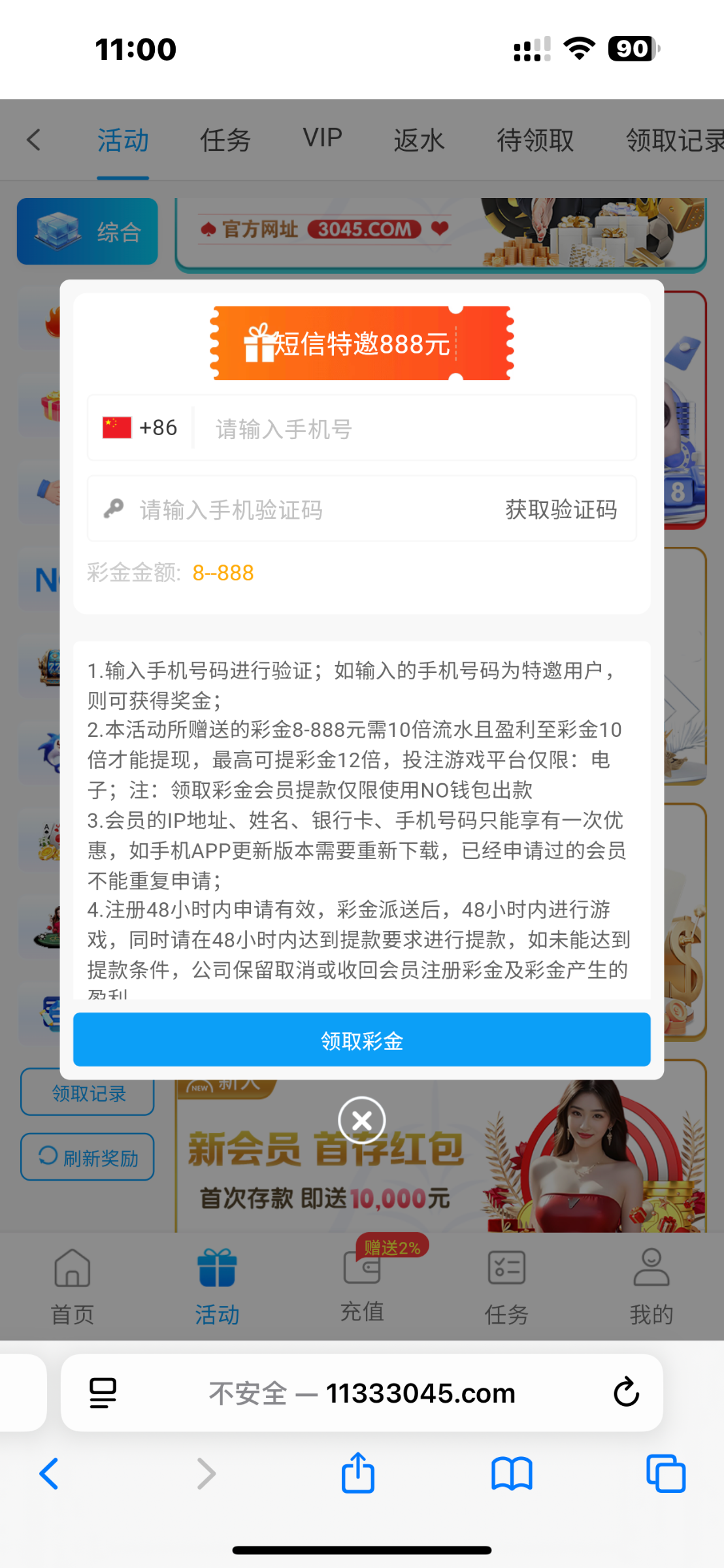This screenshot has height=1568, width=724.
Task: Show open Safari tabs
Action: click(665, 1474)
